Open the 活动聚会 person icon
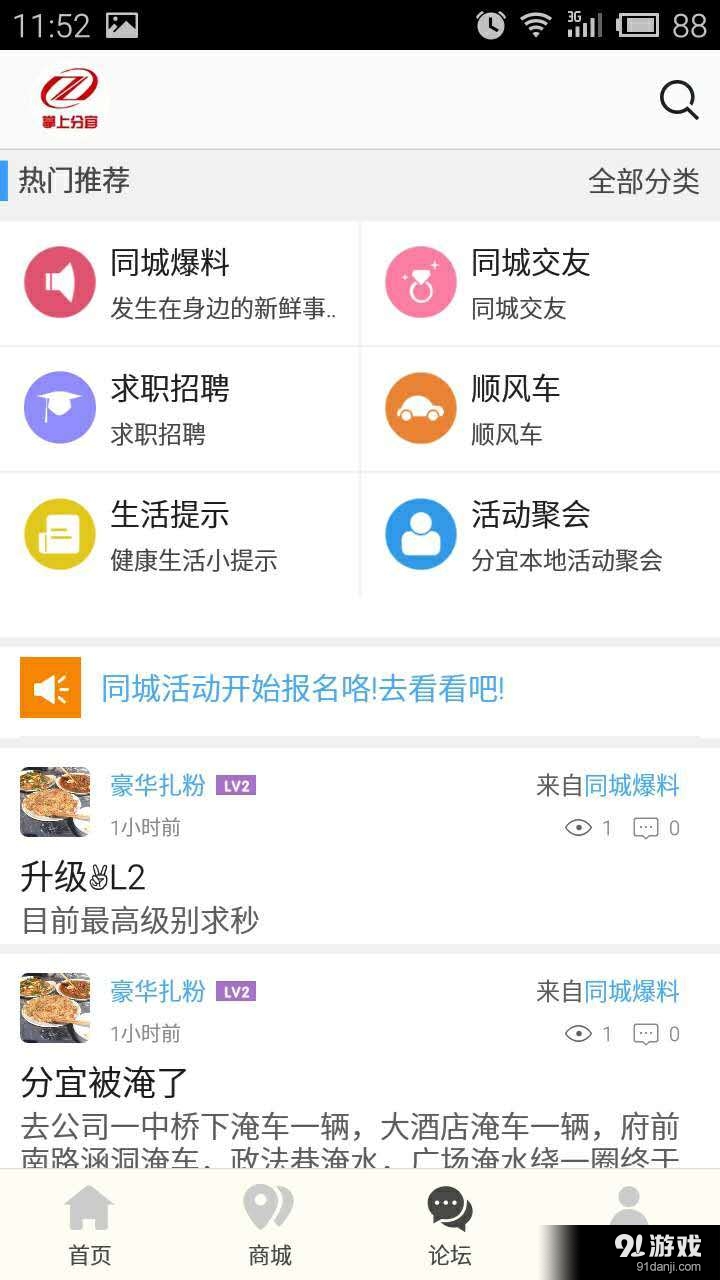The image size is (720, 1280). (x=419, y=533)
